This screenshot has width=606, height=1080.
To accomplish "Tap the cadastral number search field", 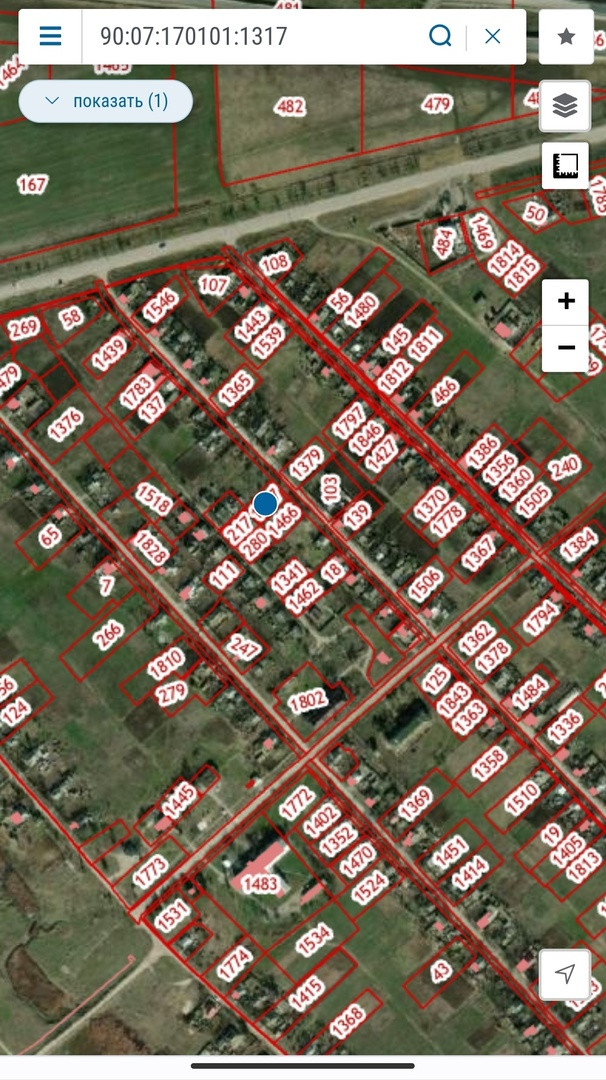I will 255,36.
